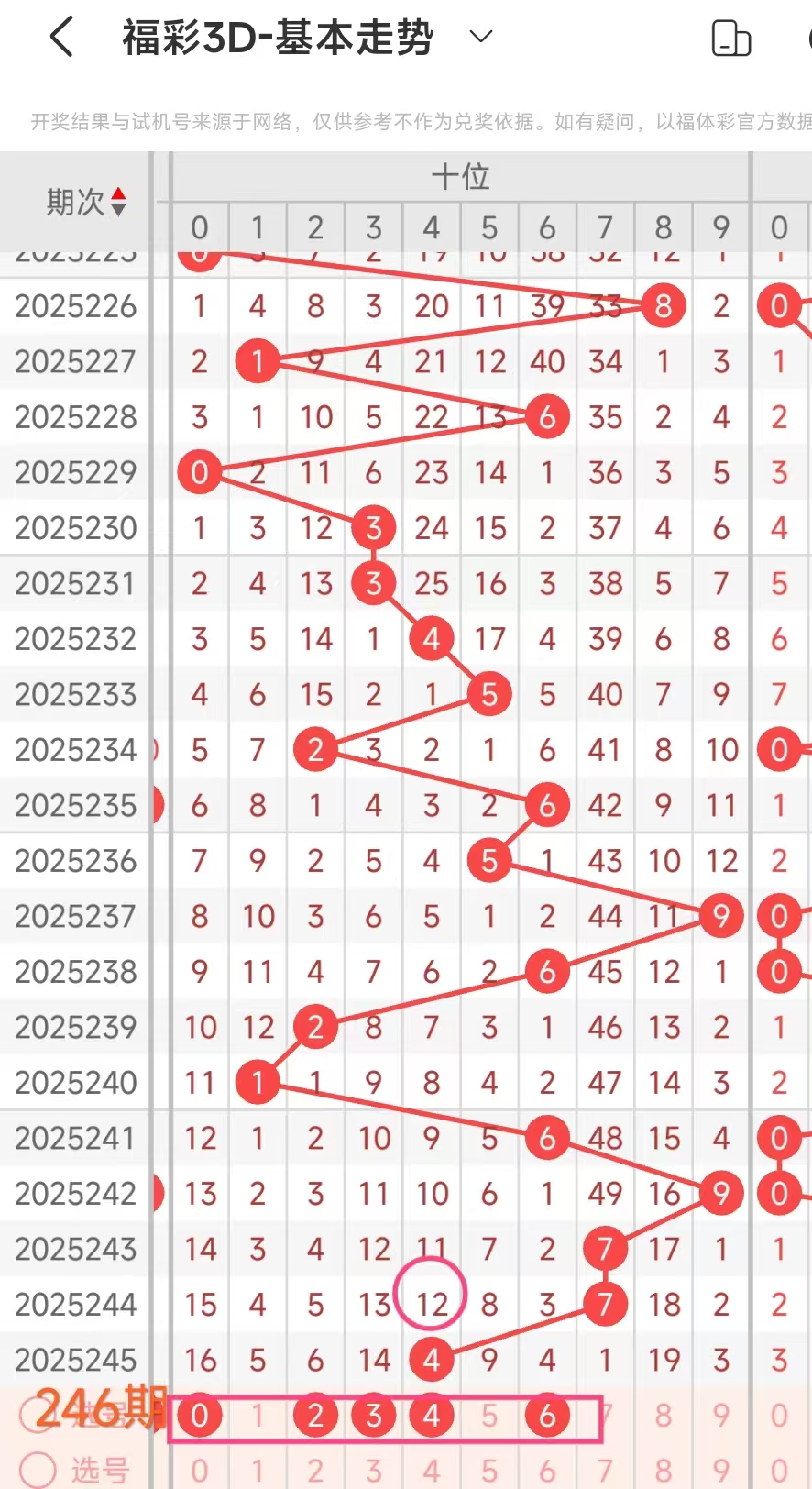Deselect number 0 in the 246期 pick row

pos(200,1416)
